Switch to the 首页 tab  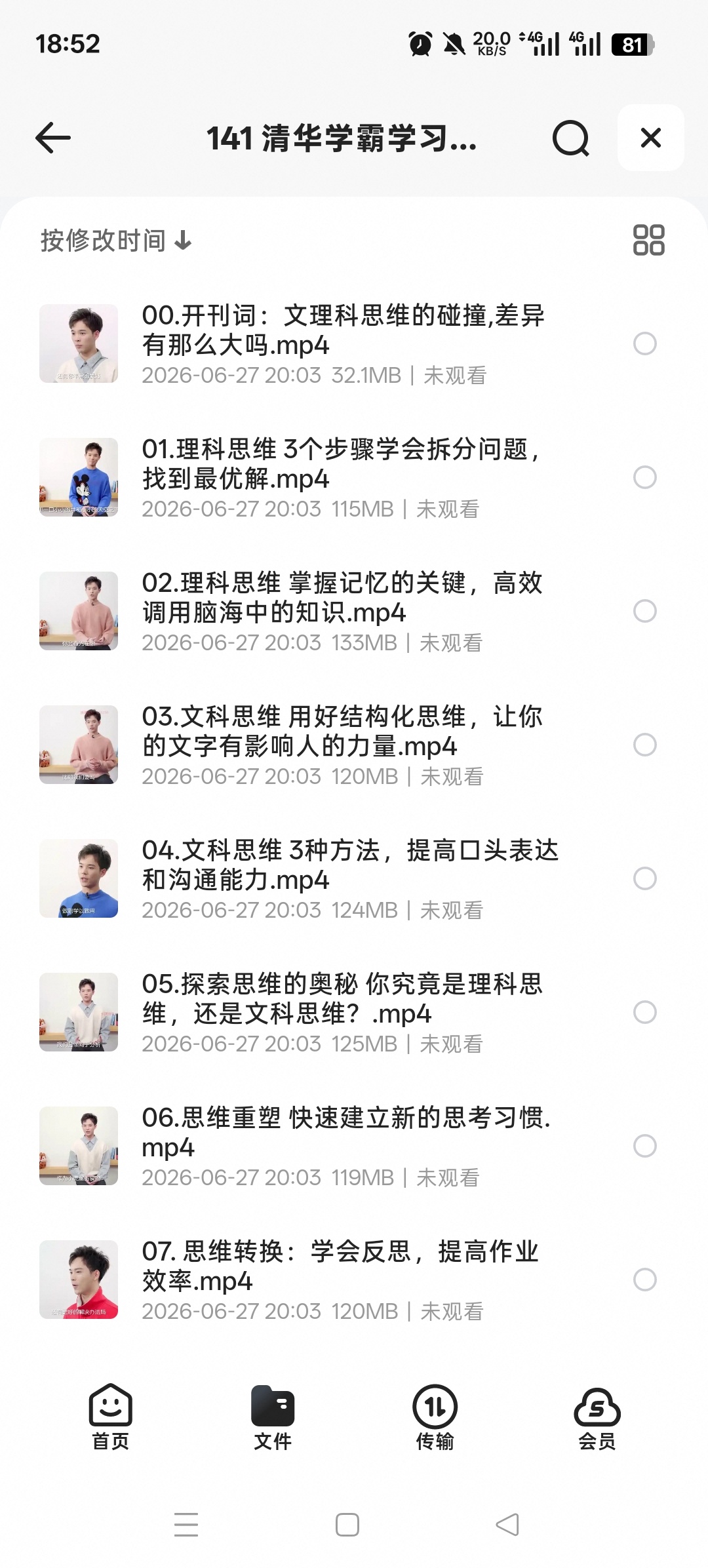click(110, 1417)
